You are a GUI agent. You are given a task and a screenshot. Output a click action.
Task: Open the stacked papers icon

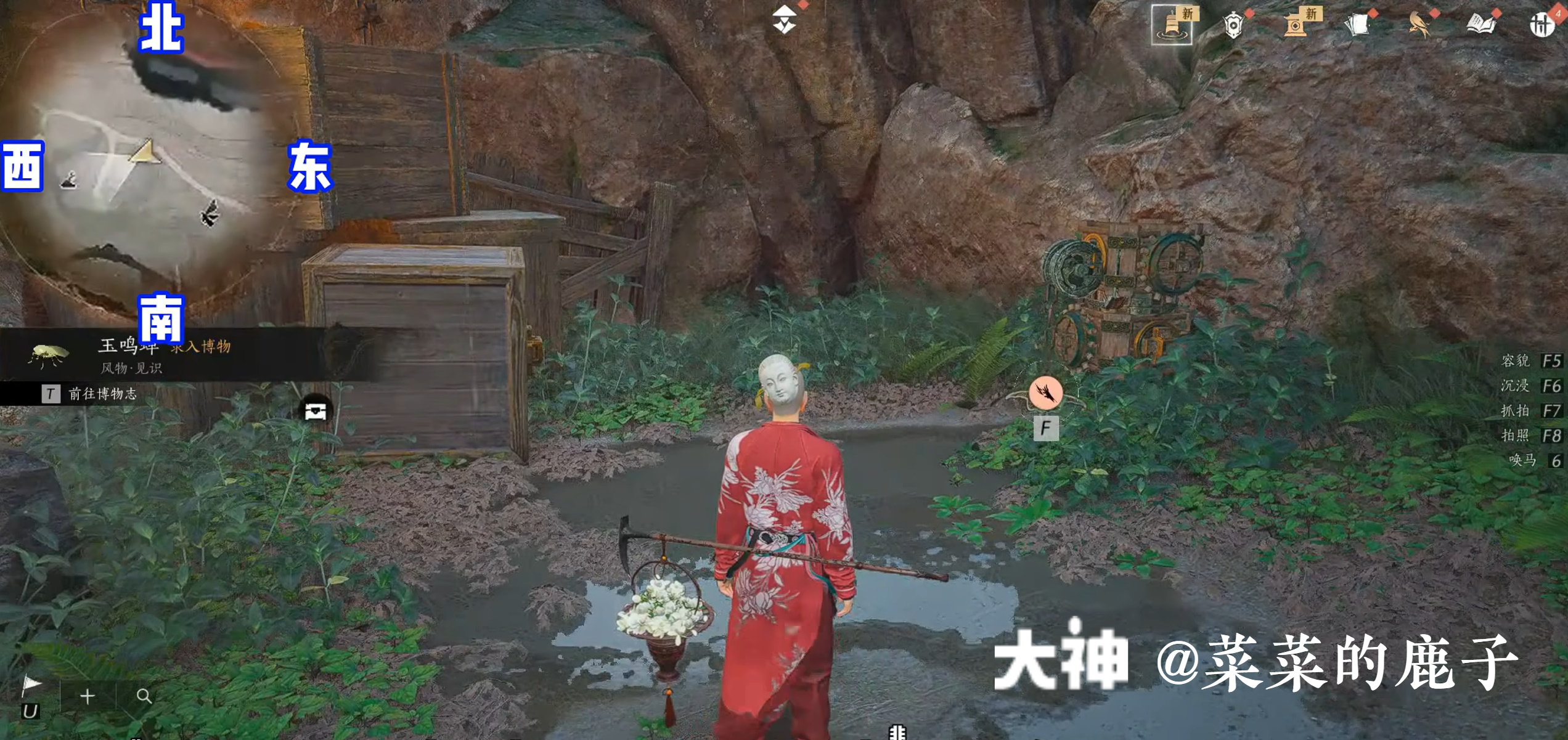tap(1357, 26)
